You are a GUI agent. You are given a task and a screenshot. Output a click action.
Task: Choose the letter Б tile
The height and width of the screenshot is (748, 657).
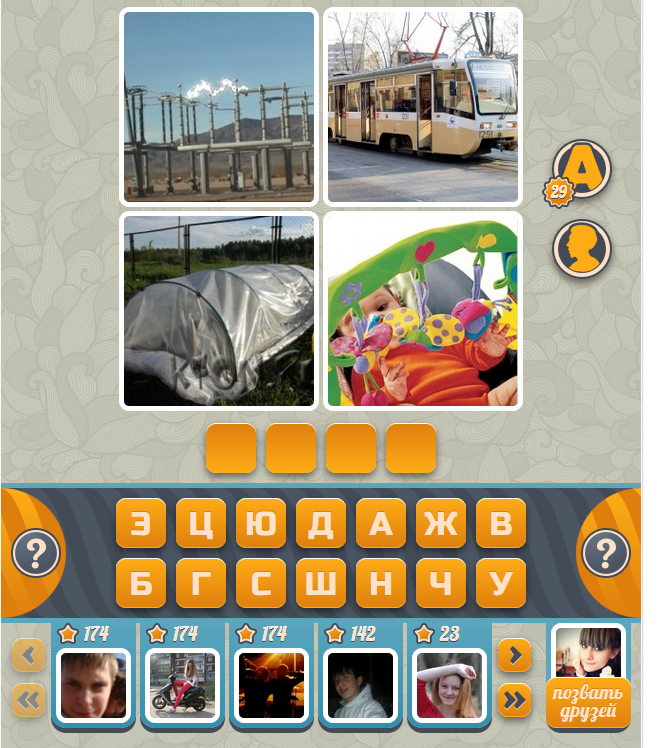141,583
